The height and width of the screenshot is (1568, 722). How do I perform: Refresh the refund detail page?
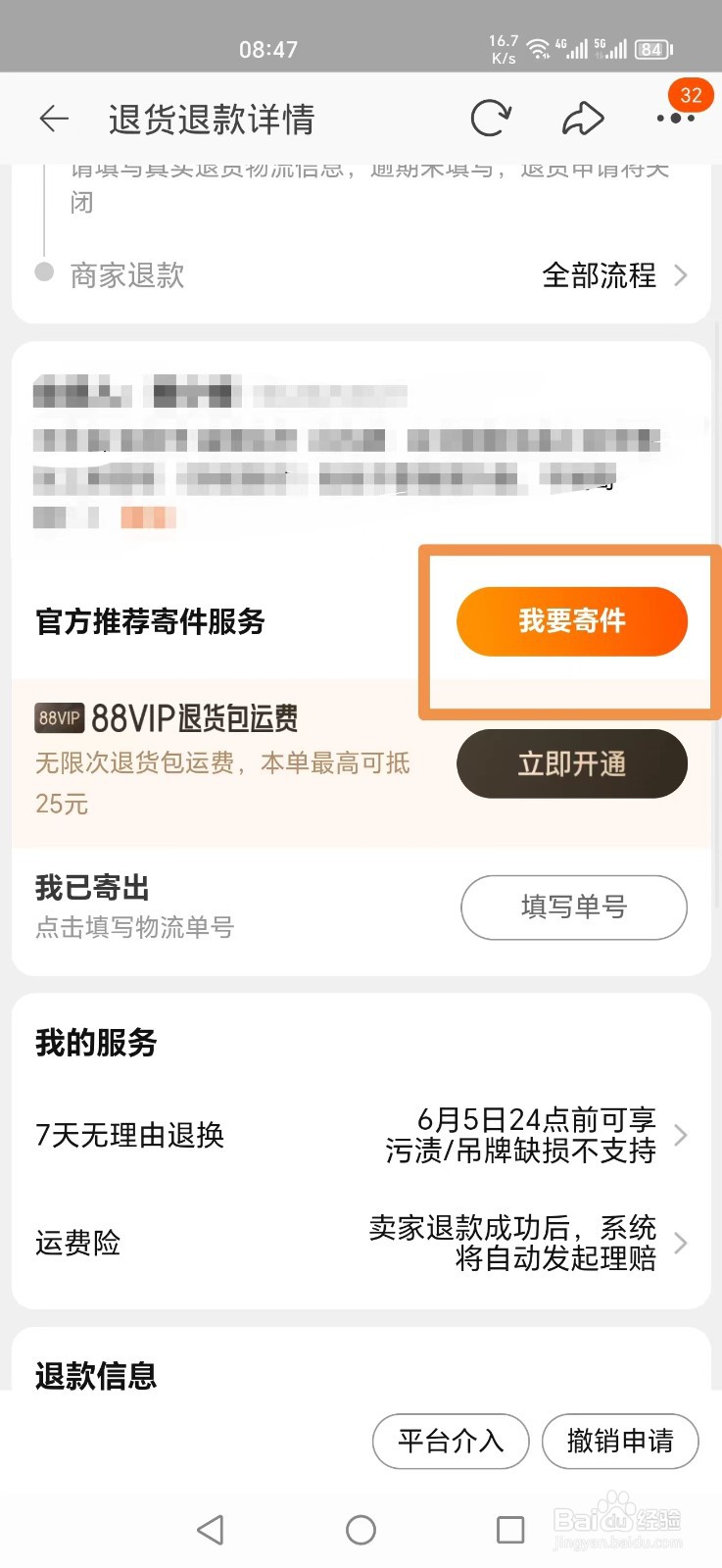tap(492, 118)
